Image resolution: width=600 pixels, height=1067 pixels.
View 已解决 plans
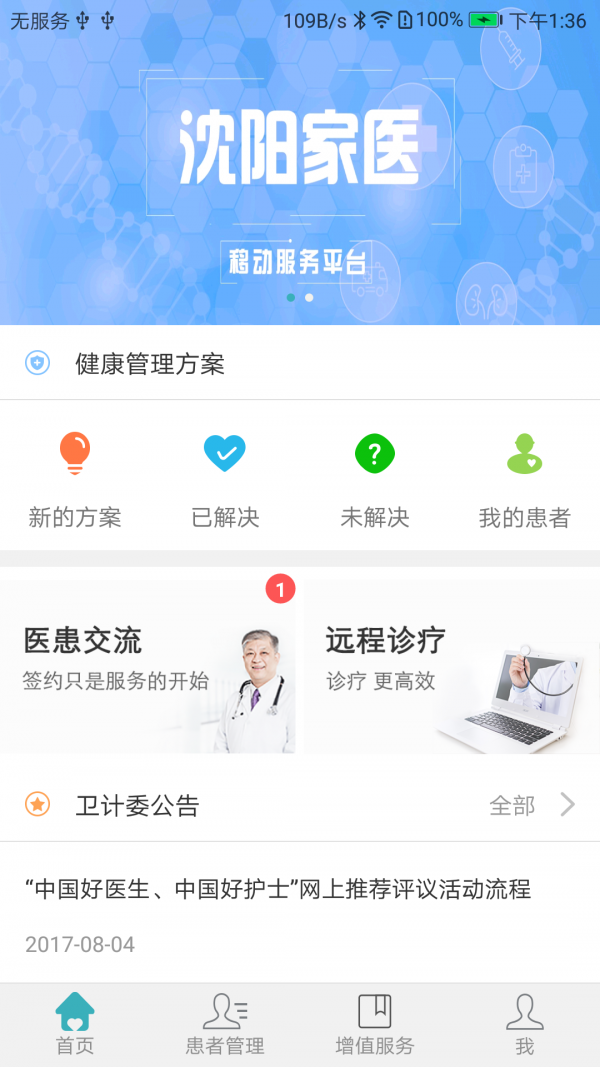[225, 478]
